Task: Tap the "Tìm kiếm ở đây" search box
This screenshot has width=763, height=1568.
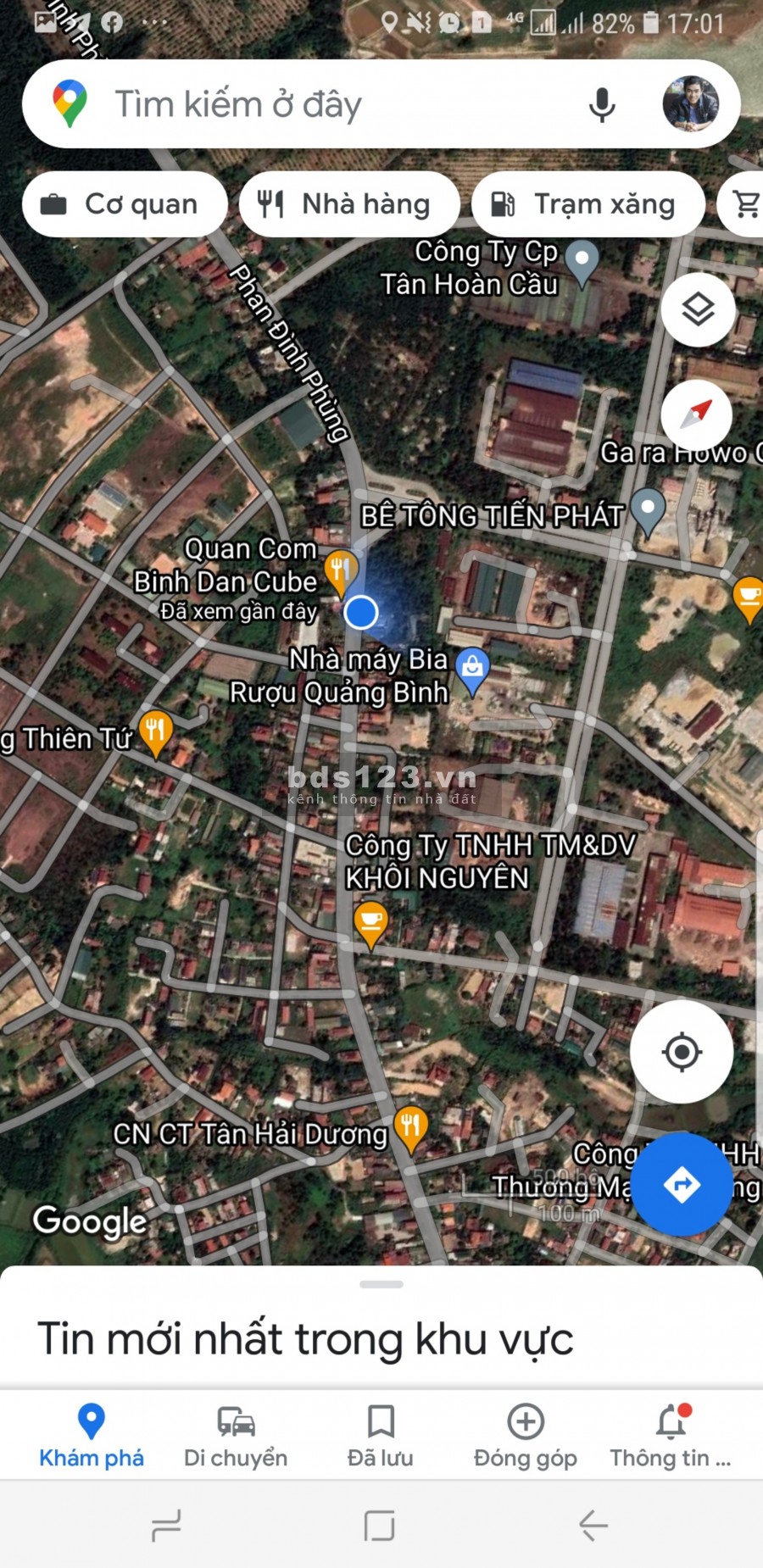Action: point(322,104)
